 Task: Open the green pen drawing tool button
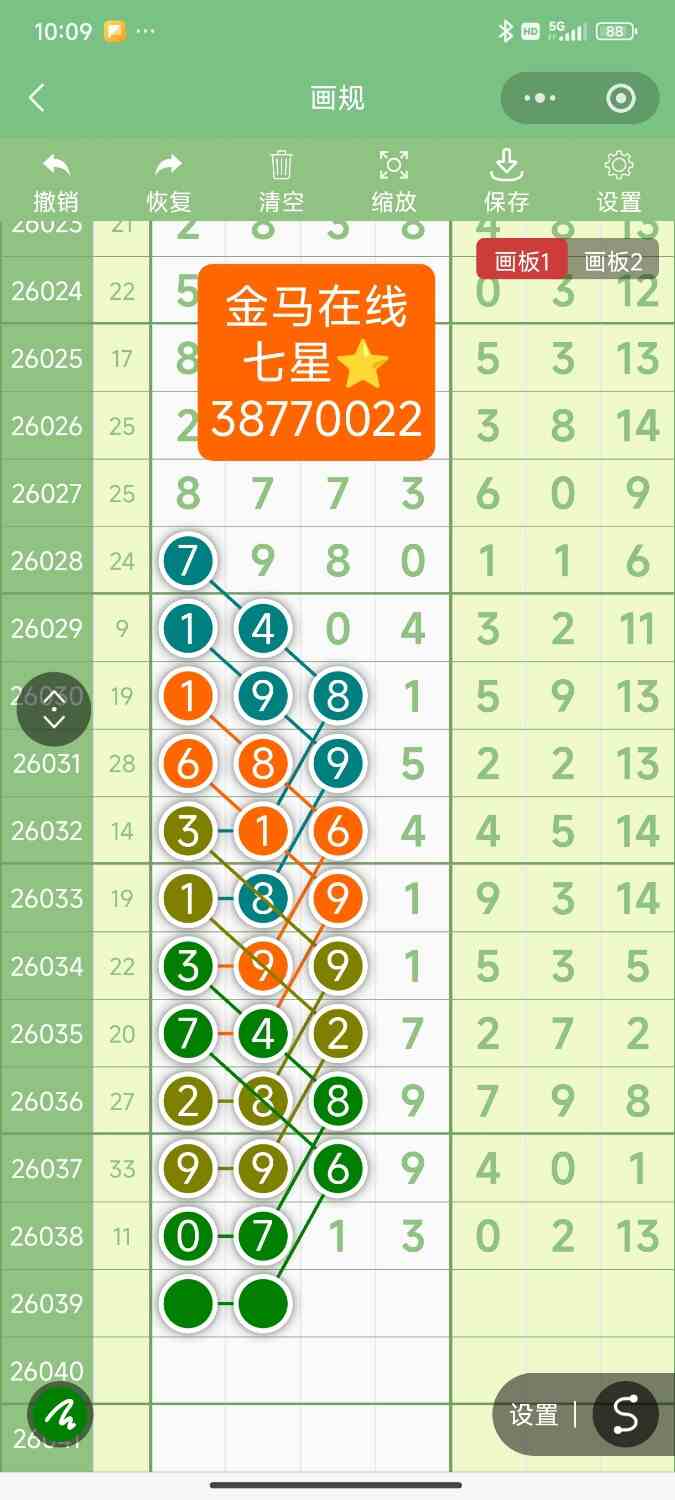pyautogui.click(x=60, y=1413)
